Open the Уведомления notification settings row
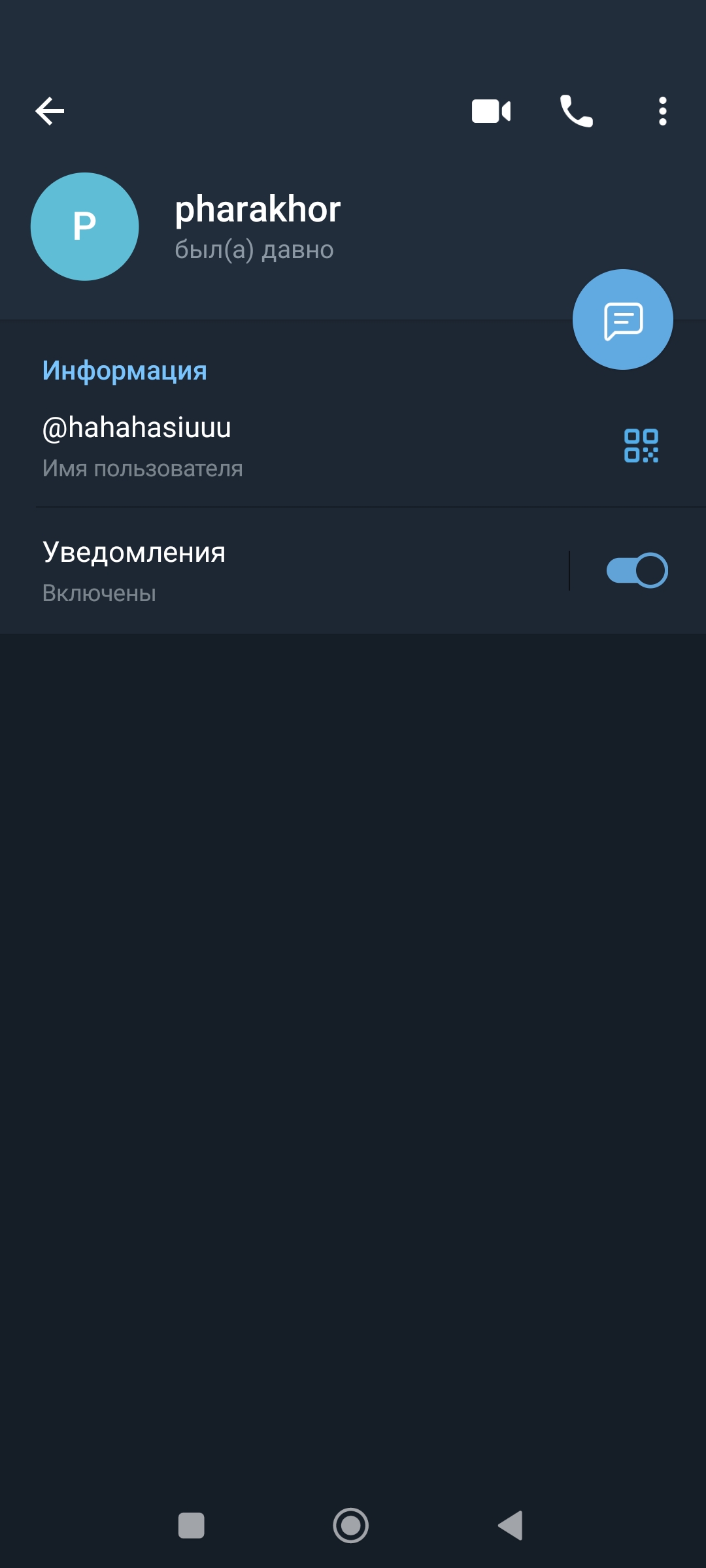The width and height of the screenshot is (706, 1568). pos(261,571)
